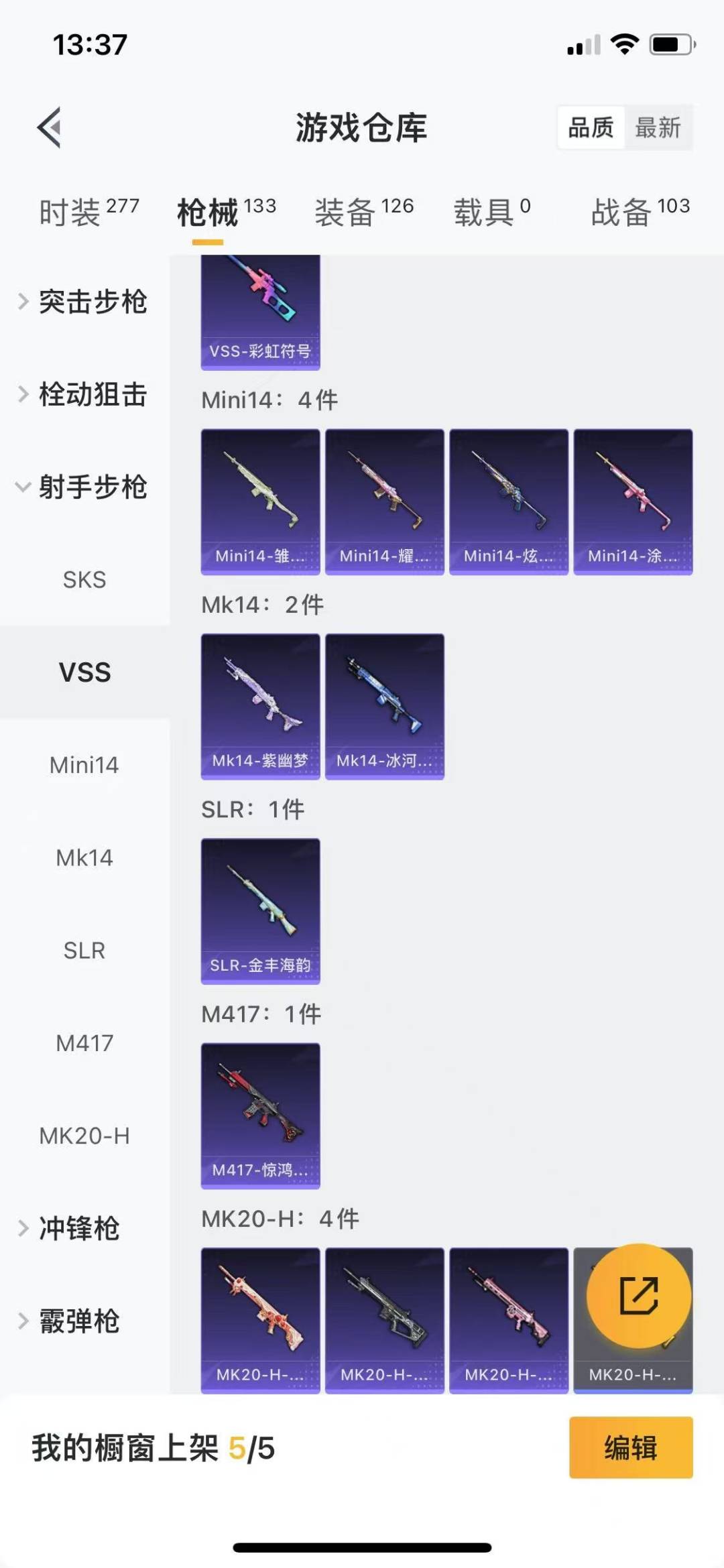Select MK20-H in the side list

click(x=85, y=1136)
